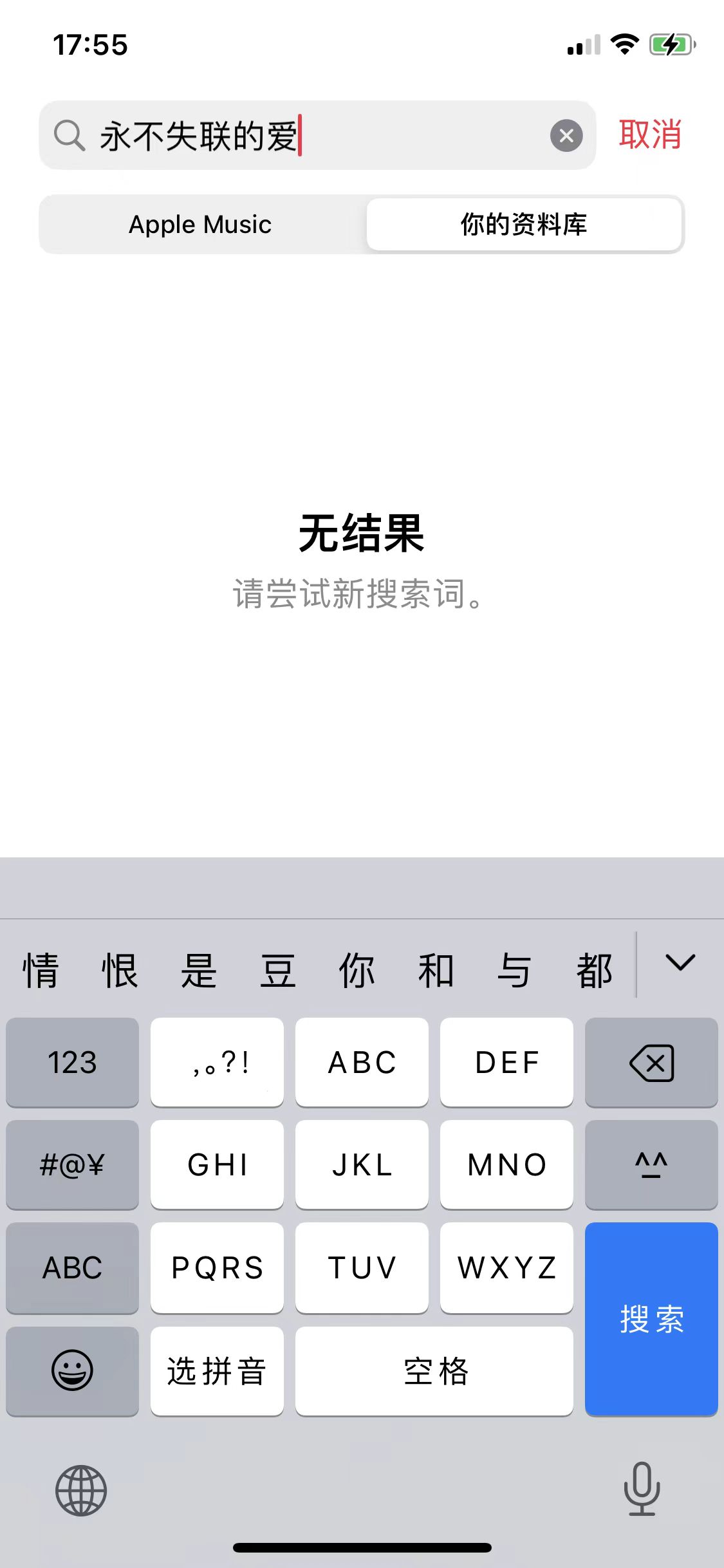
Task: Tap the 选拼音 key
Action: 217,1370
